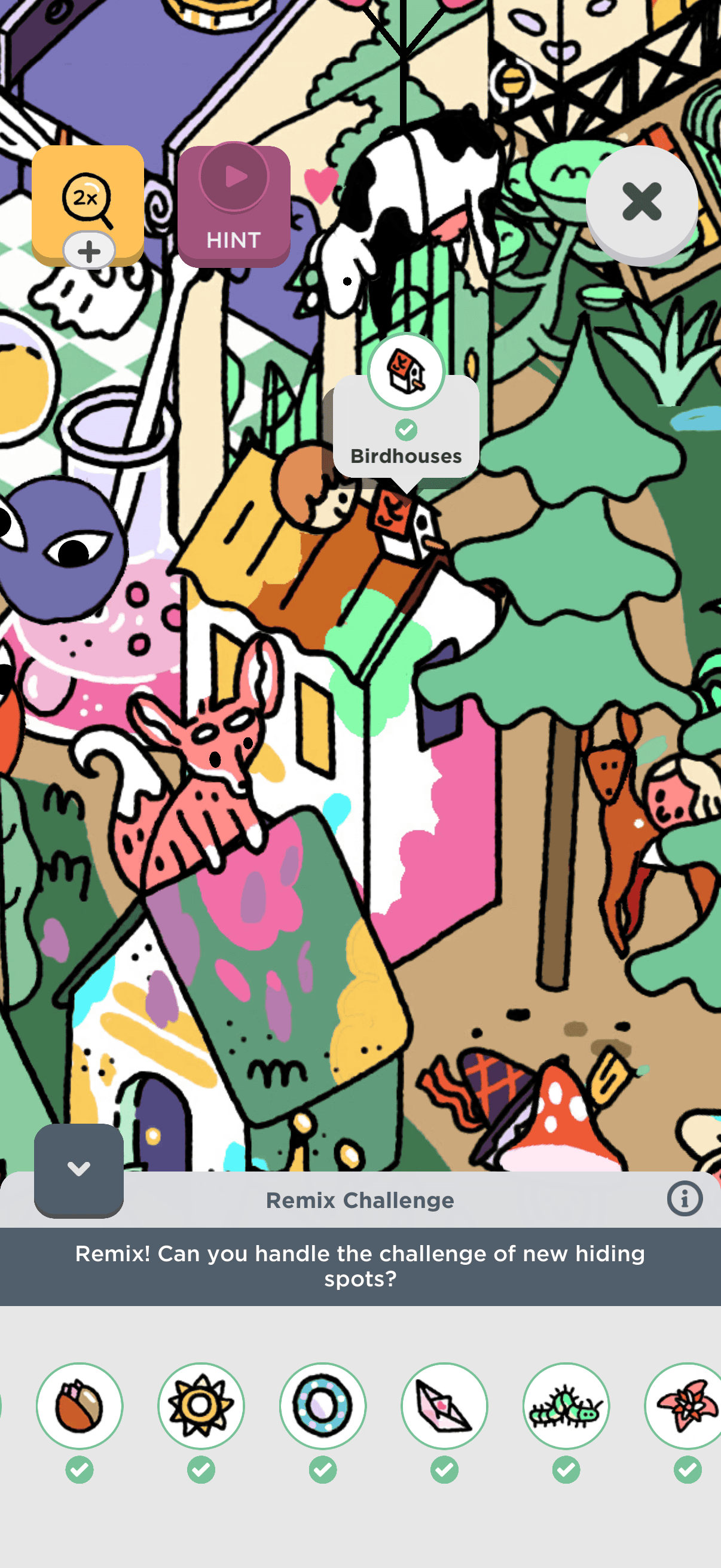
Task: Select the caterpillar item in the list
Action: (x=566, y=1406)
